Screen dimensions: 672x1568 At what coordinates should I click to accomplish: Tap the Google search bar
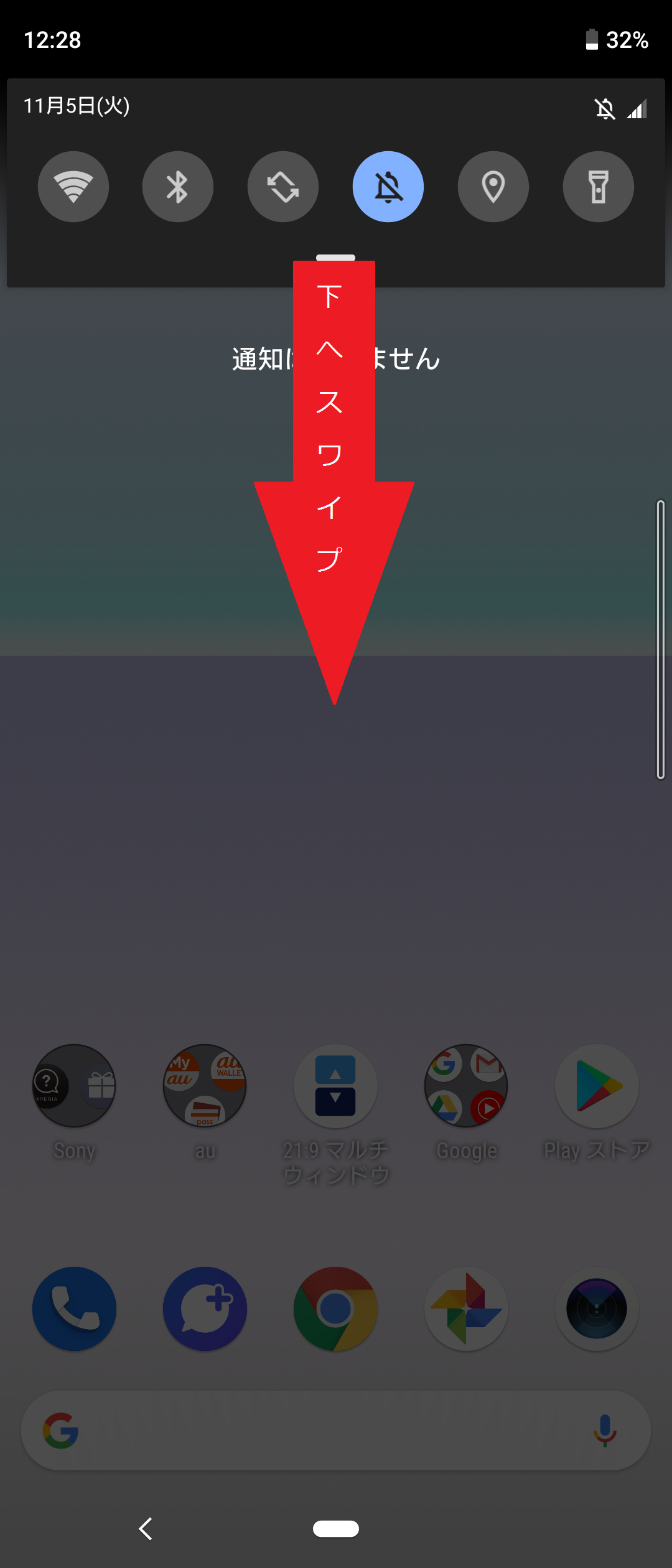click(x=336, y=1431)
